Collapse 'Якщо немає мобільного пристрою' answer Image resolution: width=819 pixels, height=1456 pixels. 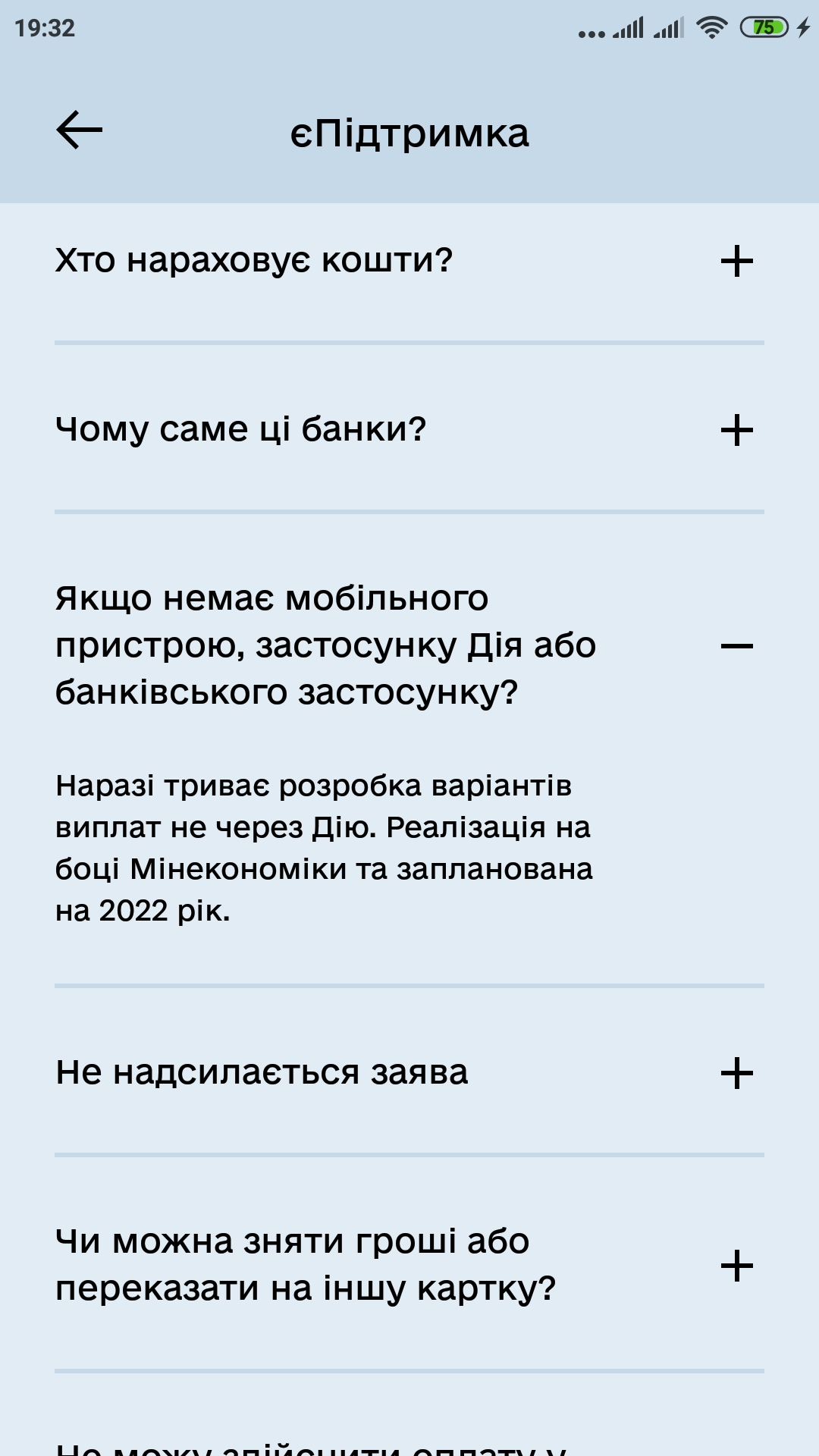736,646
